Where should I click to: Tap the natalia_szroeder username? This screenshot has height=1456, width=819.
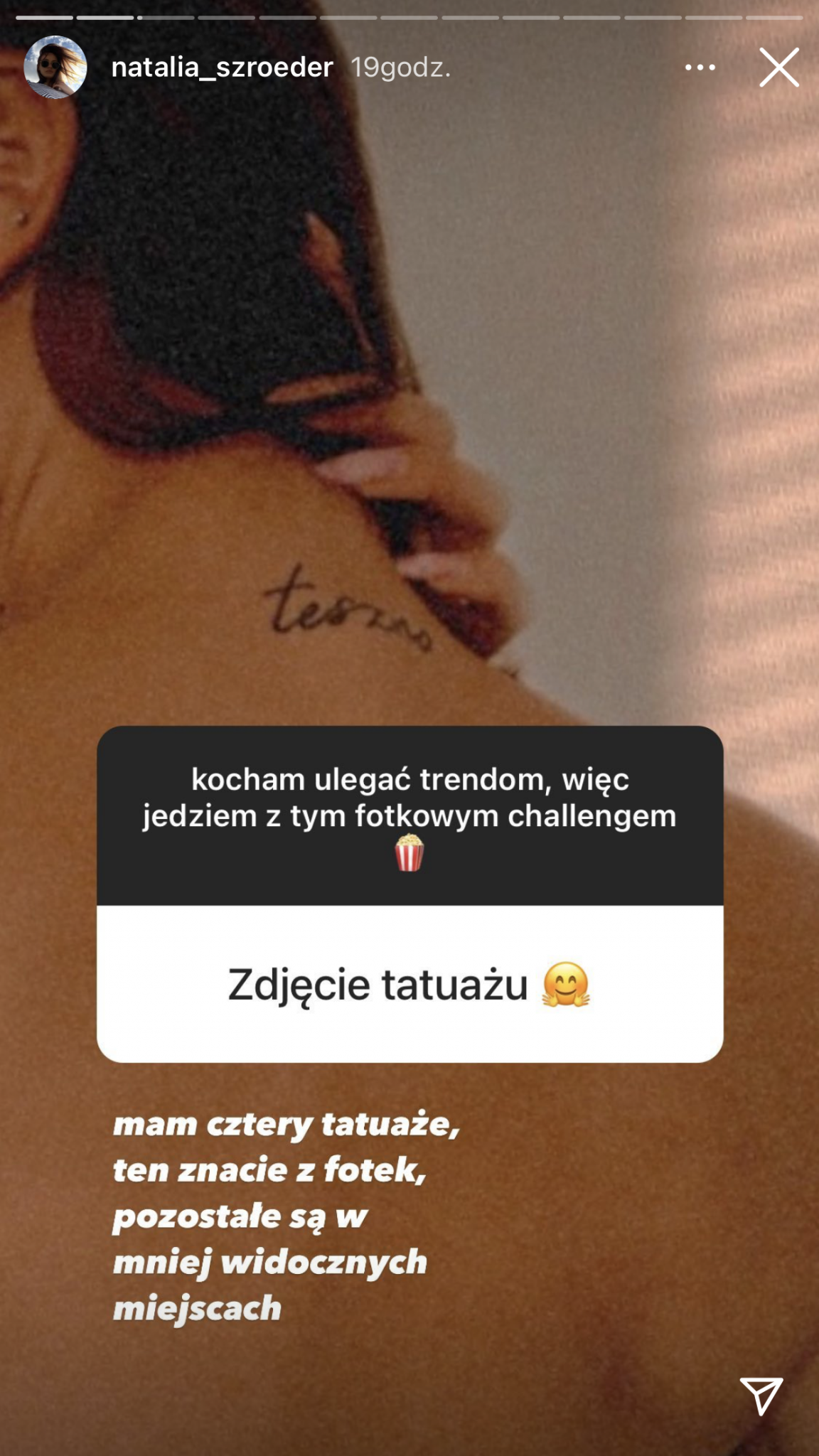(222, 68)
